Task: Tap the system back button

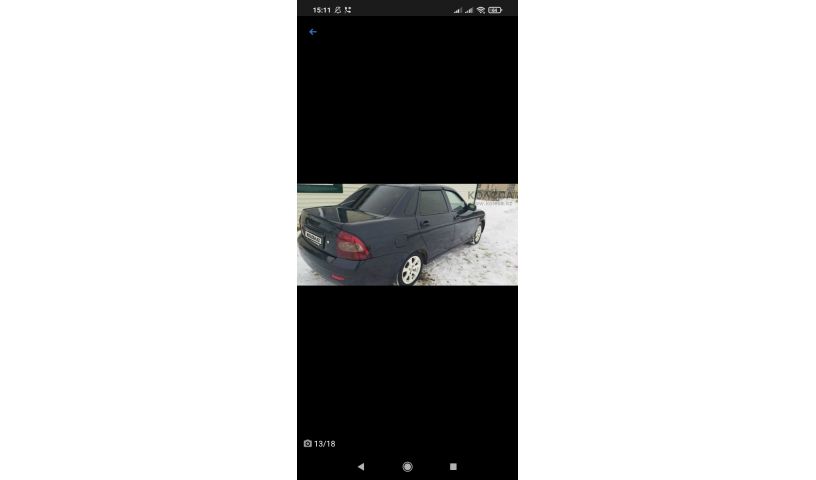Action: [x=361, y=466]
